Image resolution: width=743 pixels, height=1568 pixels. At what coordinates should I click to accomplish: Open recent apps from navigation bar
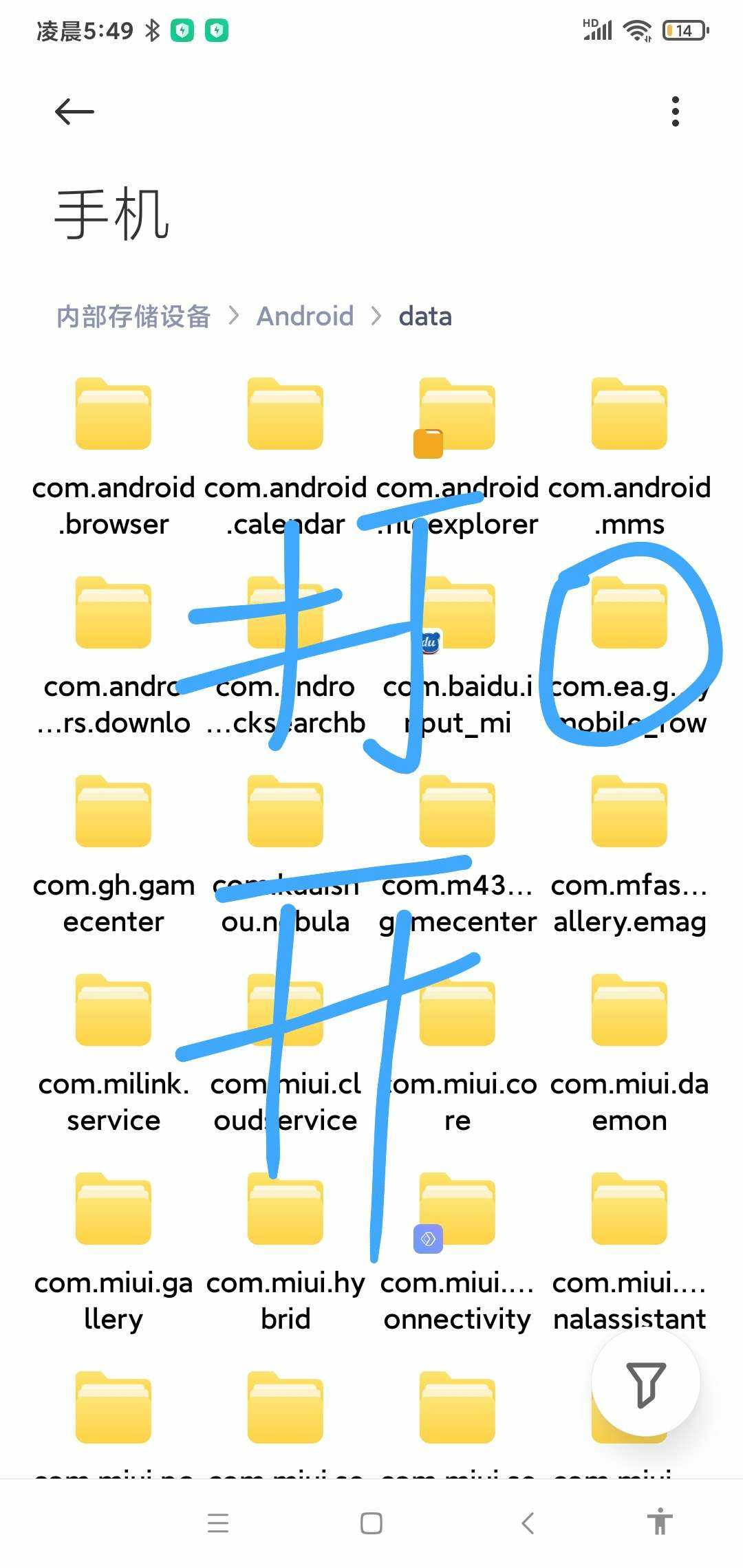(218, 1523)
